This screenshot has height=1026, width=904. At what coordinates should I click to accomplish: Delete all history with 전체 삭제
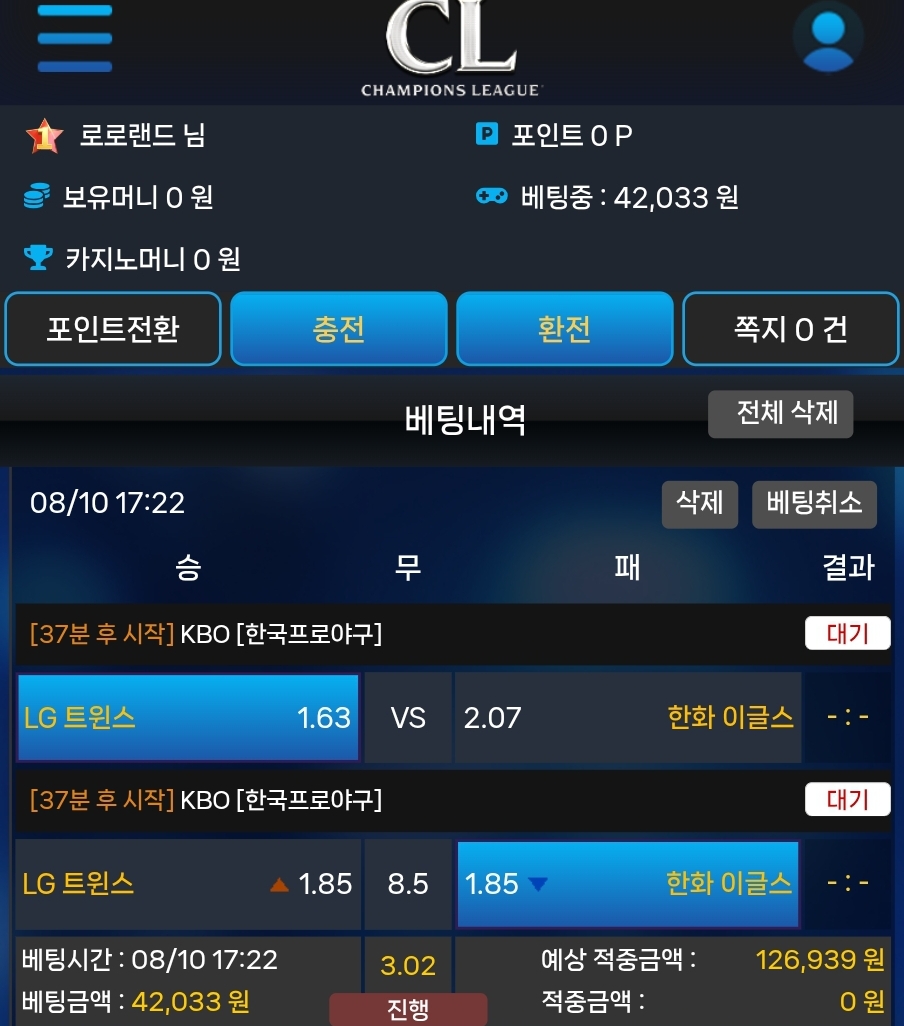780,414
